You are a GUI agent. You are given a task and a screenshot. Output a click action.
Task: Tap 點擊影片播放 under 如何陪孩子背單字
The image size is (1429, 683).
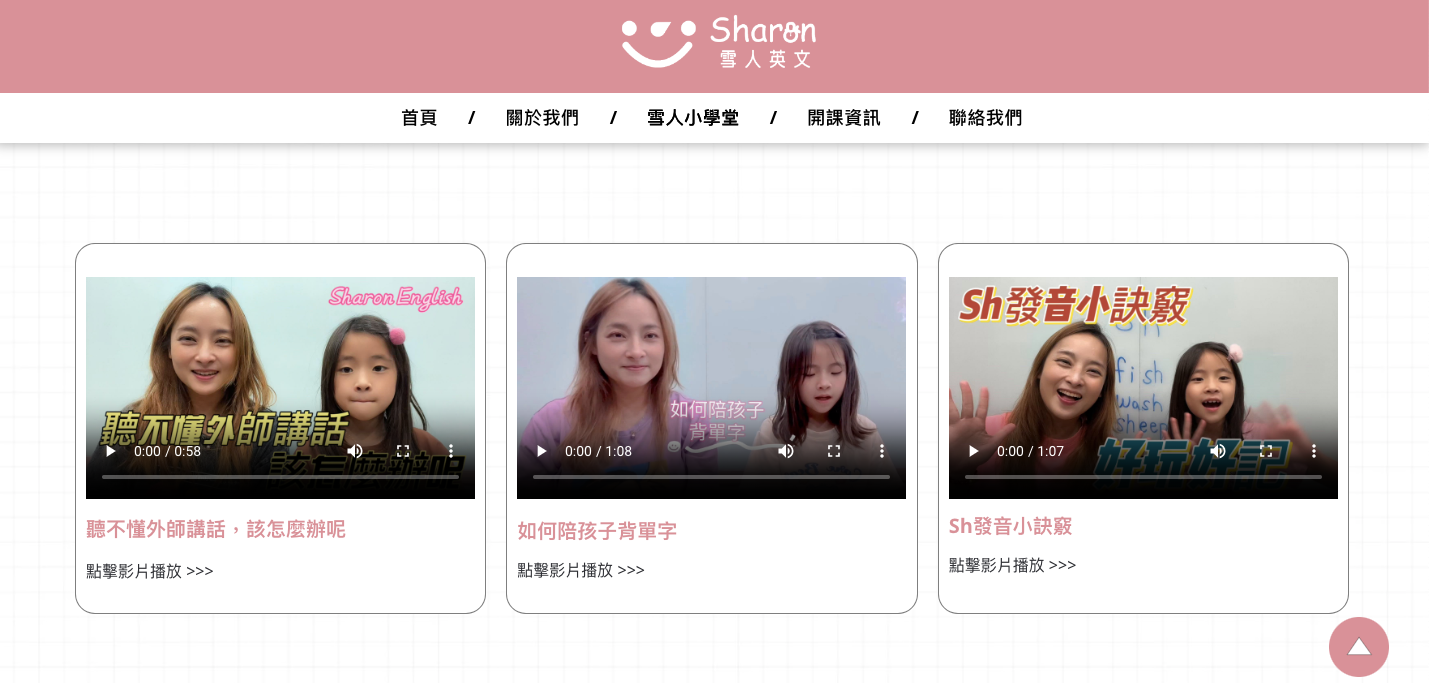[580, 570]
